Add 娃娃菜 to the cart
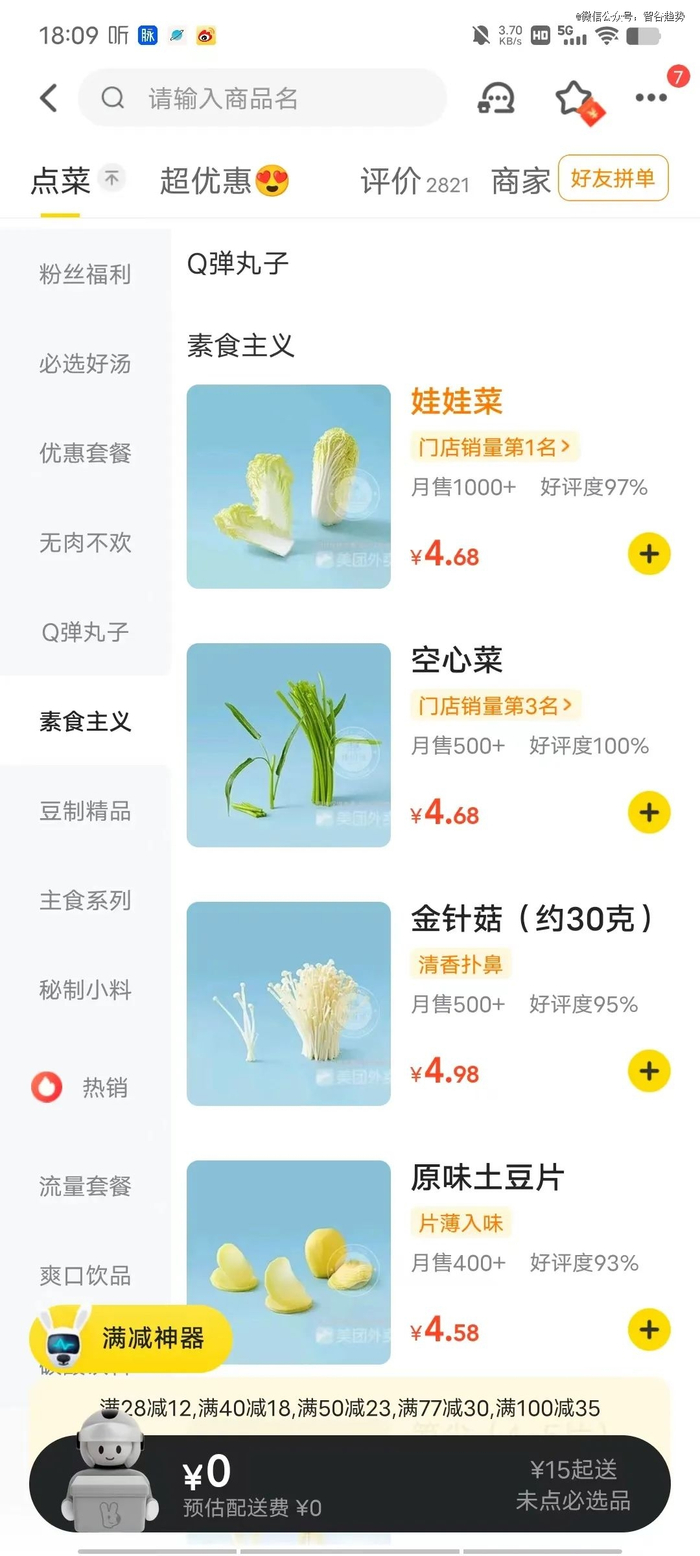 (649, 554)
